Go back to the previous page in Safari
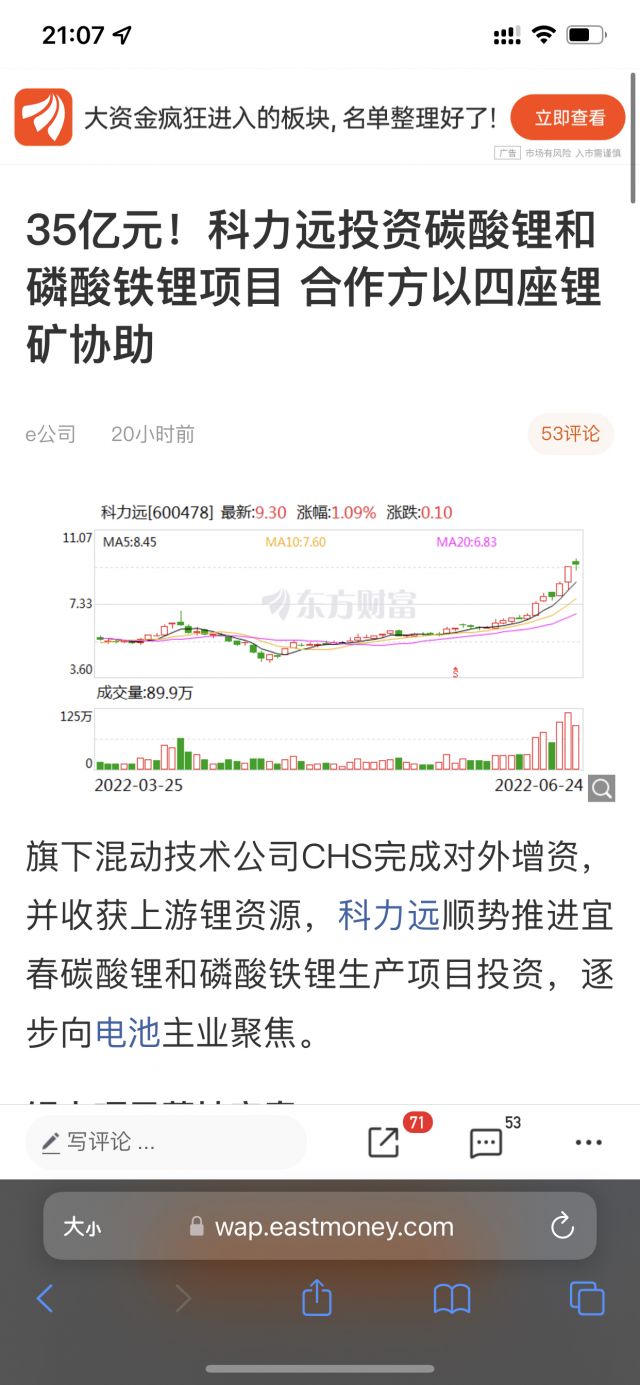 (x=45, y=1298)
